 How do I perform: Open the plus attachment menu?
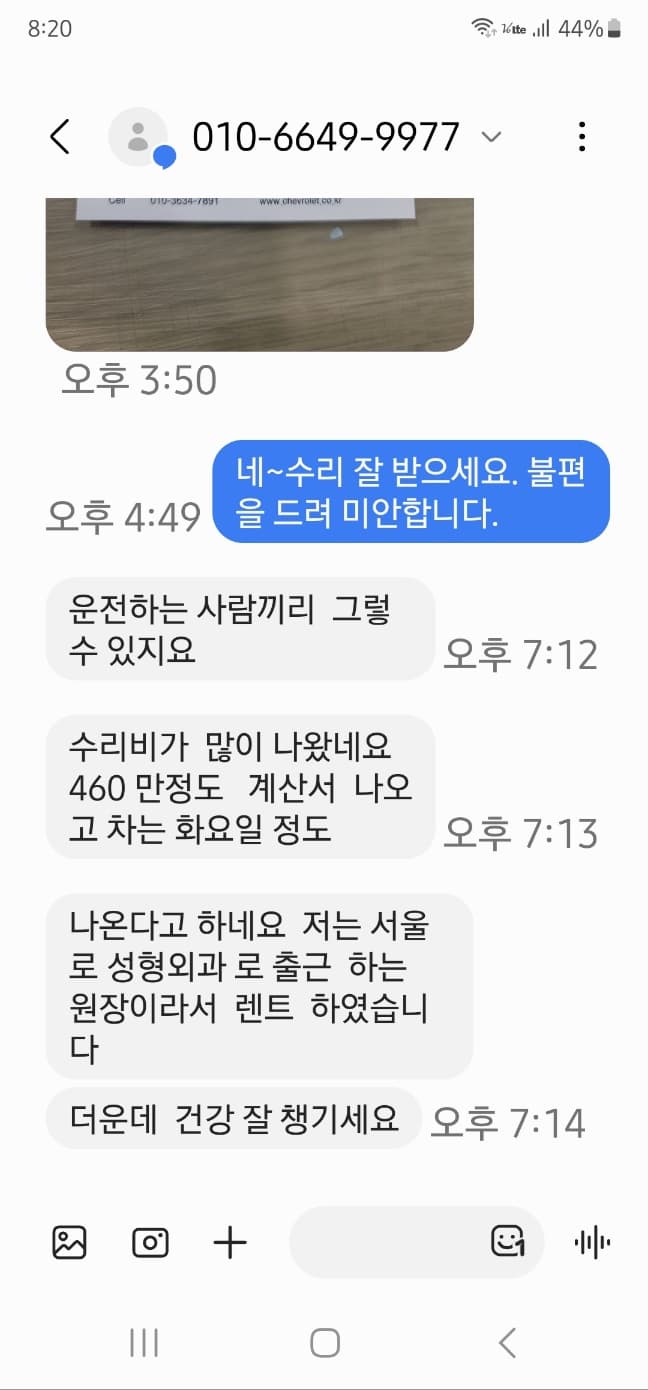coord(230,1242)
